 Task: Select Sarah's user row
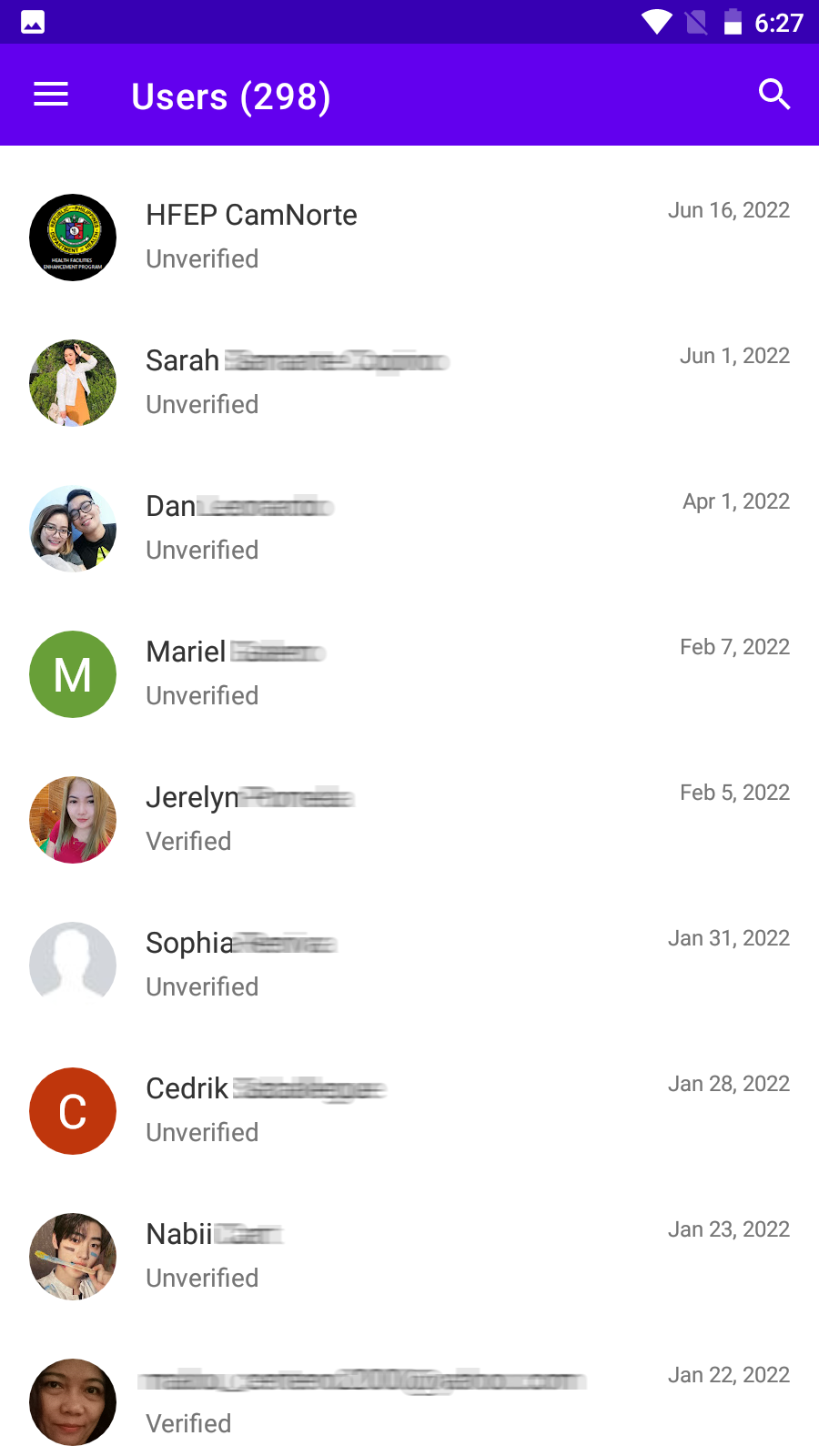pyautogui.click(x=409, y=382)
